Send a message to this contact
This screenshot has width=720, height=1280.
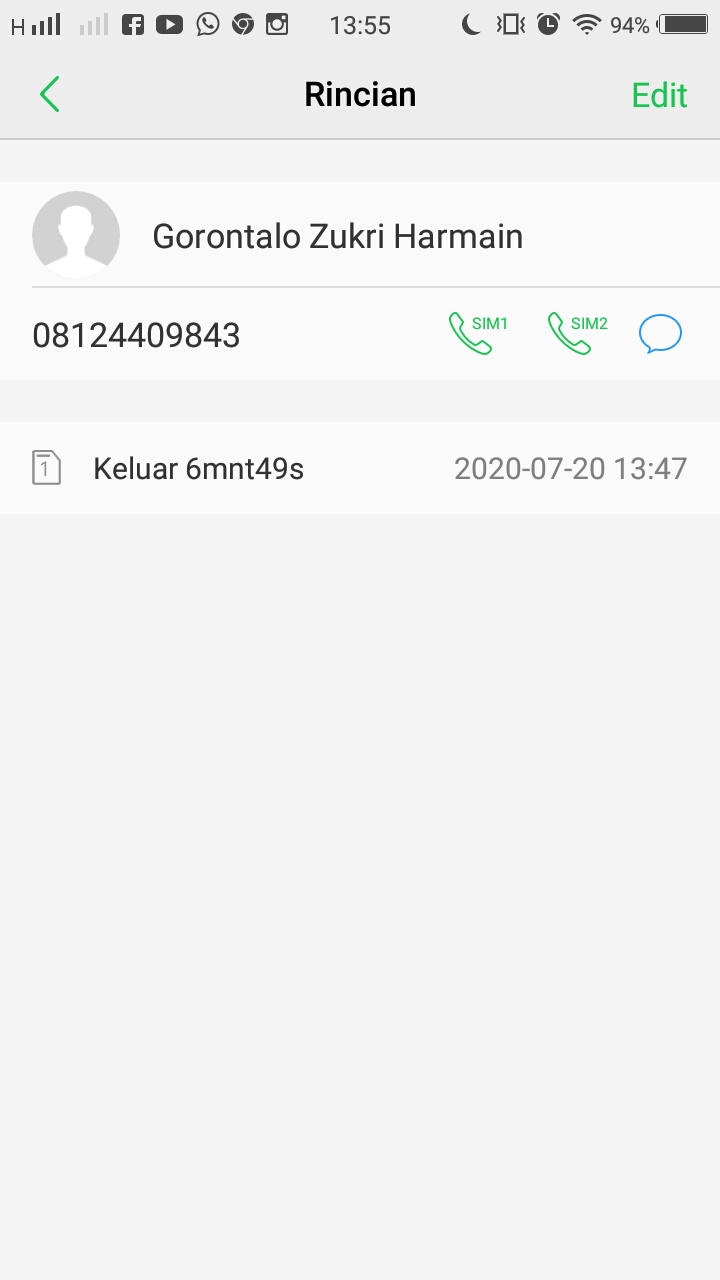click(660, 334)
